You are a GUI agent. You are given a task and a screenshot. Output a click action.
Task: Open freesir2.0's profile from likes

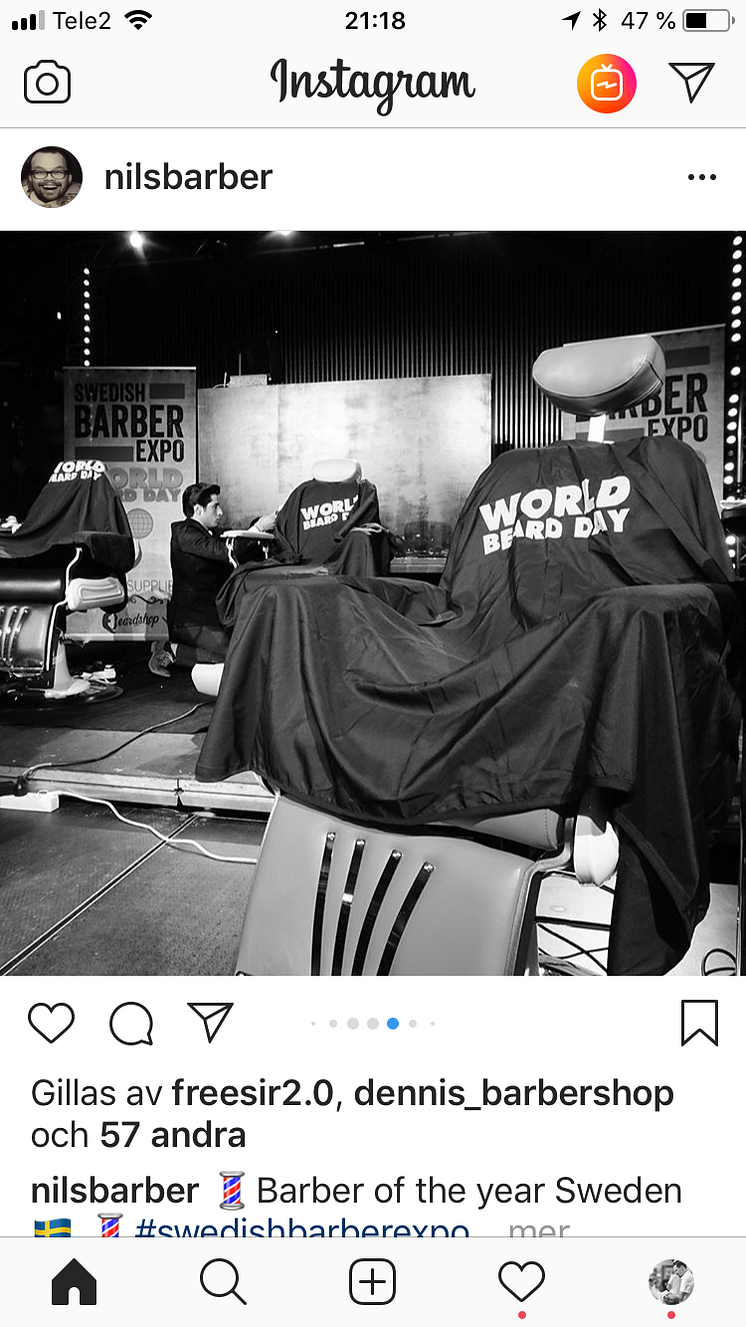[x=251, y=1093]
